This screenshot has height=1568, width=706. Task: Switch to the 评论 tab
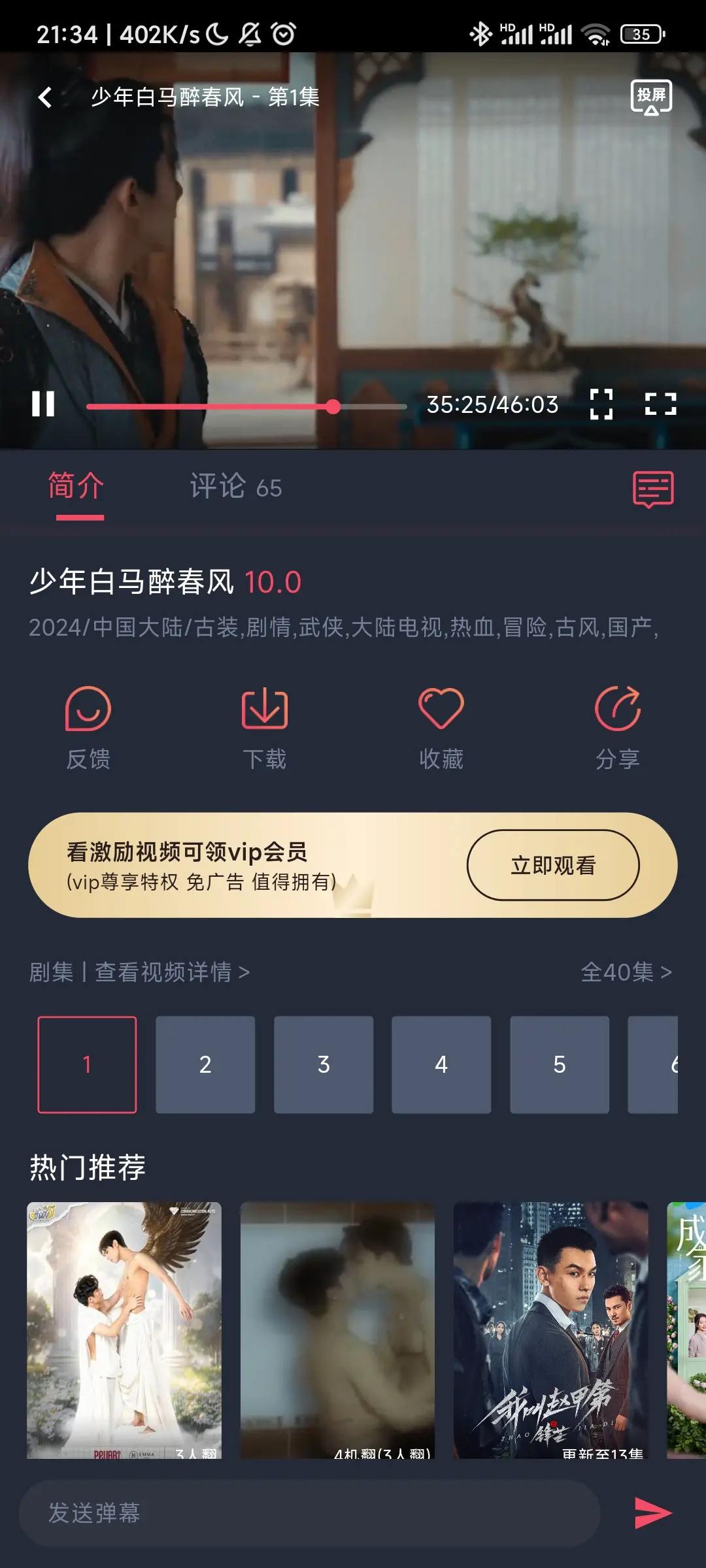pos(235,487)
